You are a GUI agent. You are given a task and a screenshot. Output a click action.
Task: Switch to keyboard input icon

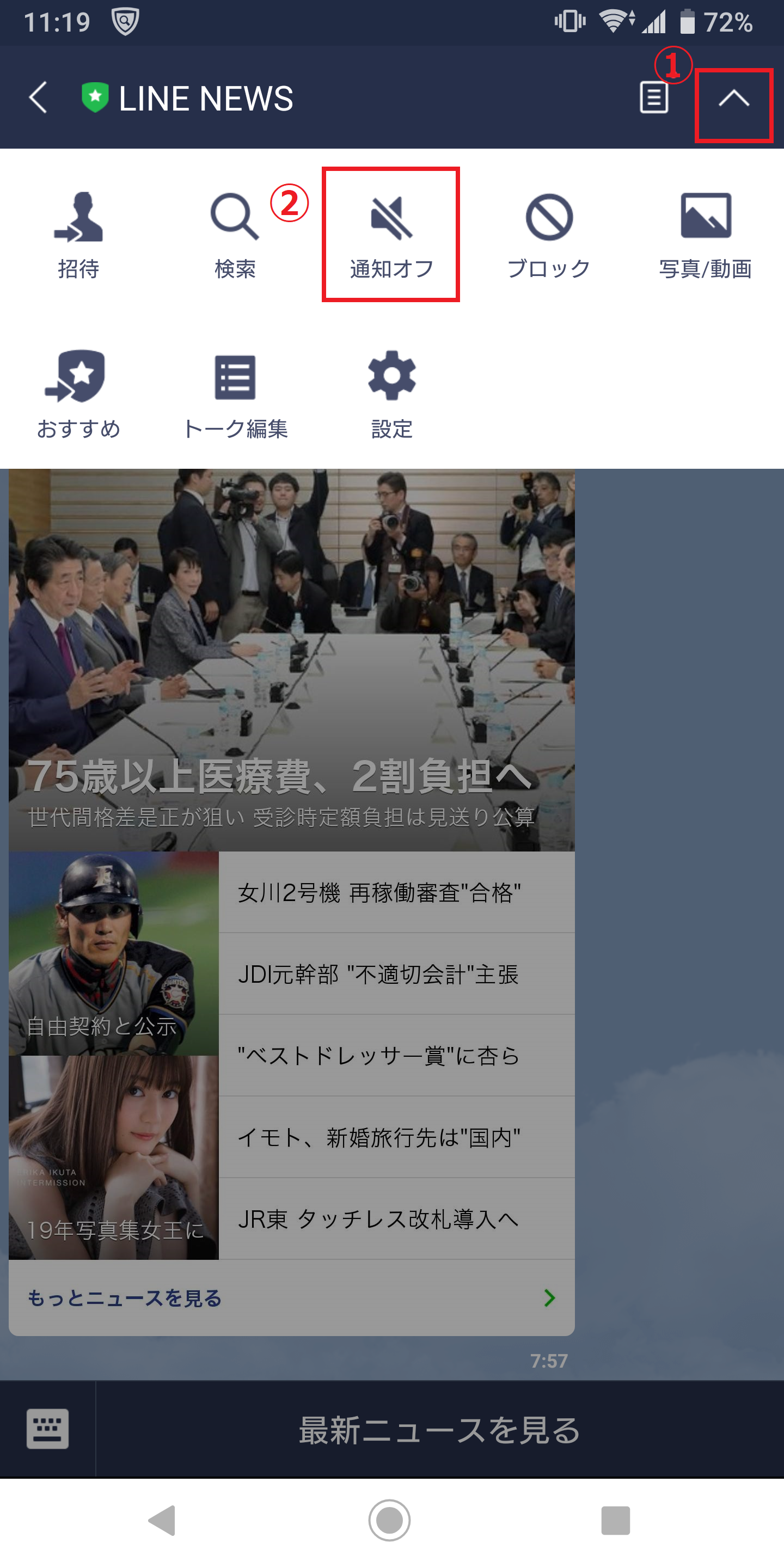(x=47, y=1429)
